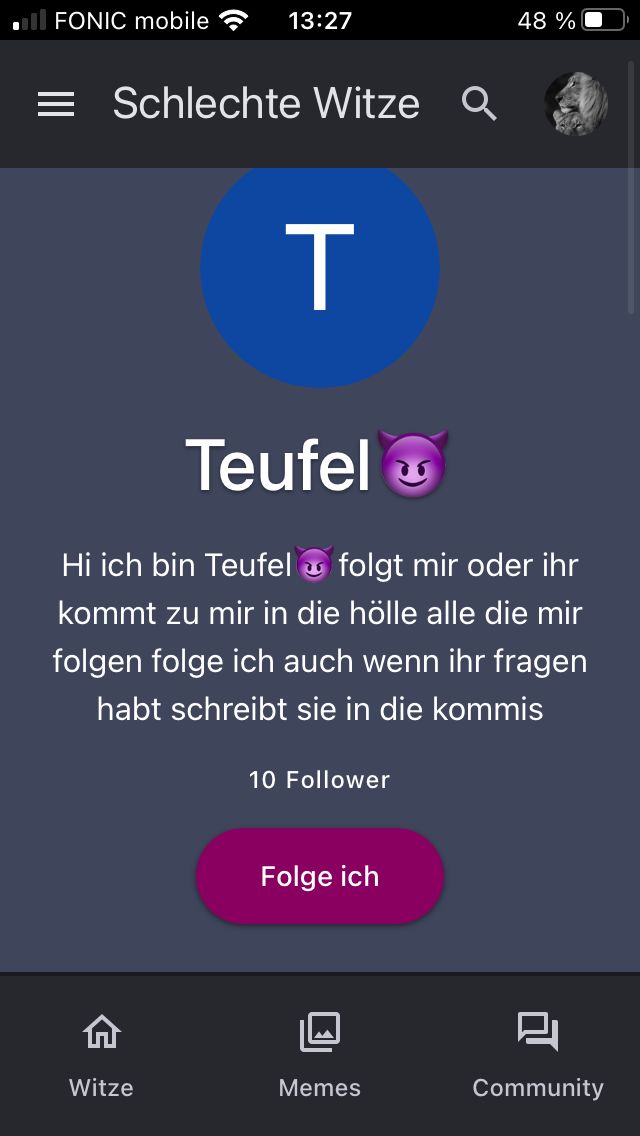The image size is (640, 1136).
Task: Open the hamburger navigation menu
Action: coord(56,104)
